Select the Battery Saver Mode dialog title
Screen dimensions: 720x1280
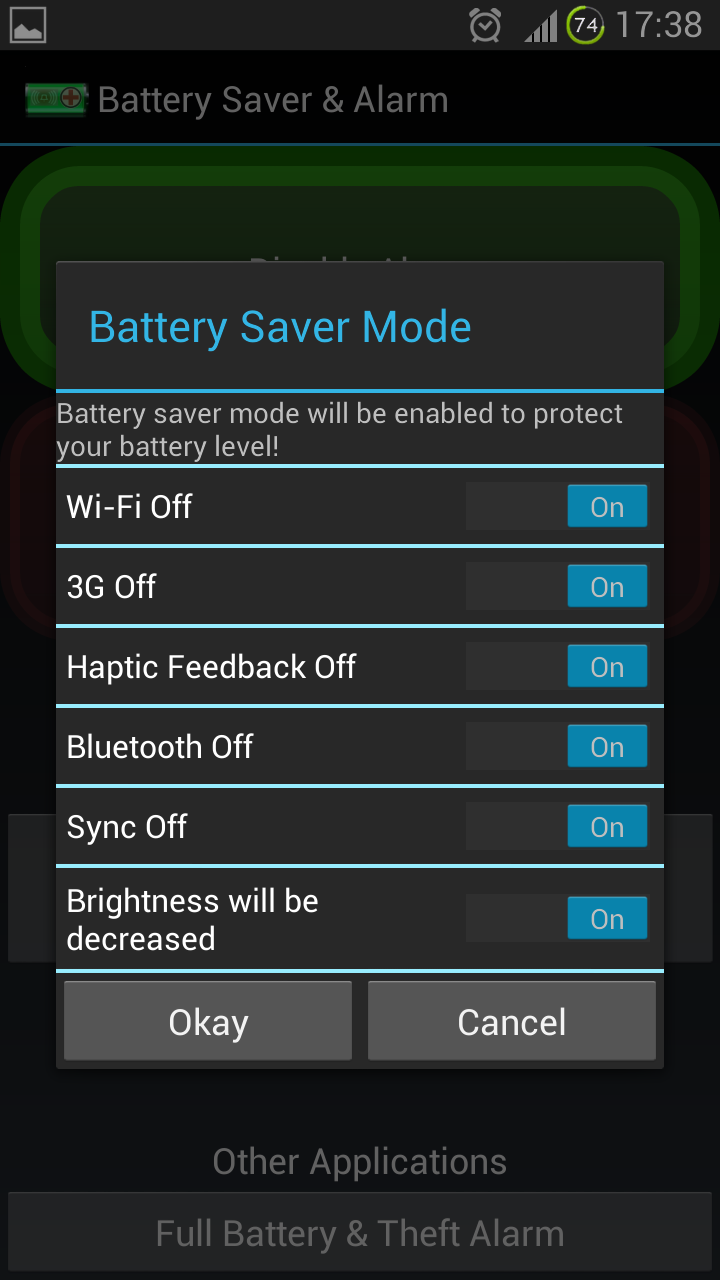[280, 325]
